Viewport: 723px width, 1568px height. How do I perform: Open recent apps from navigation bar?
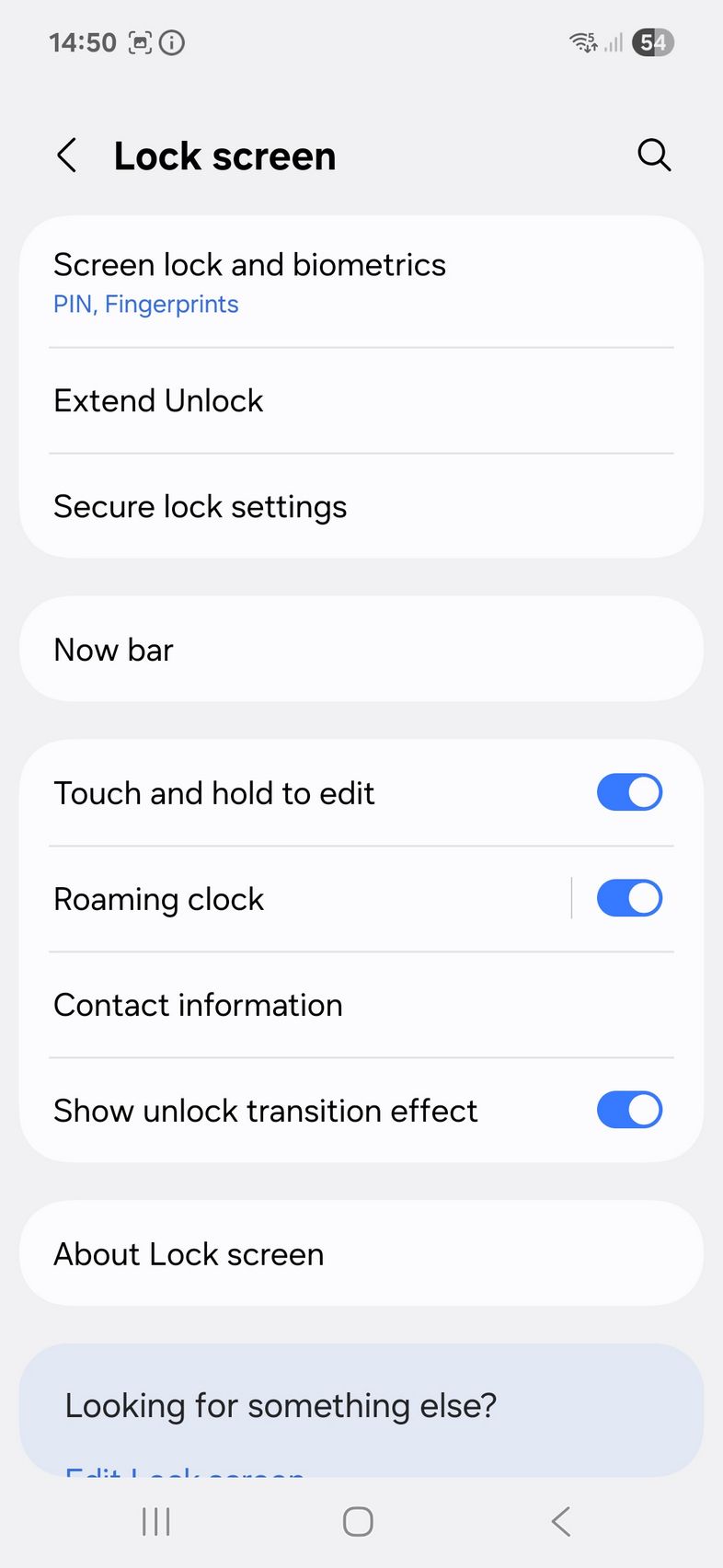click(x=156, y=1521)
